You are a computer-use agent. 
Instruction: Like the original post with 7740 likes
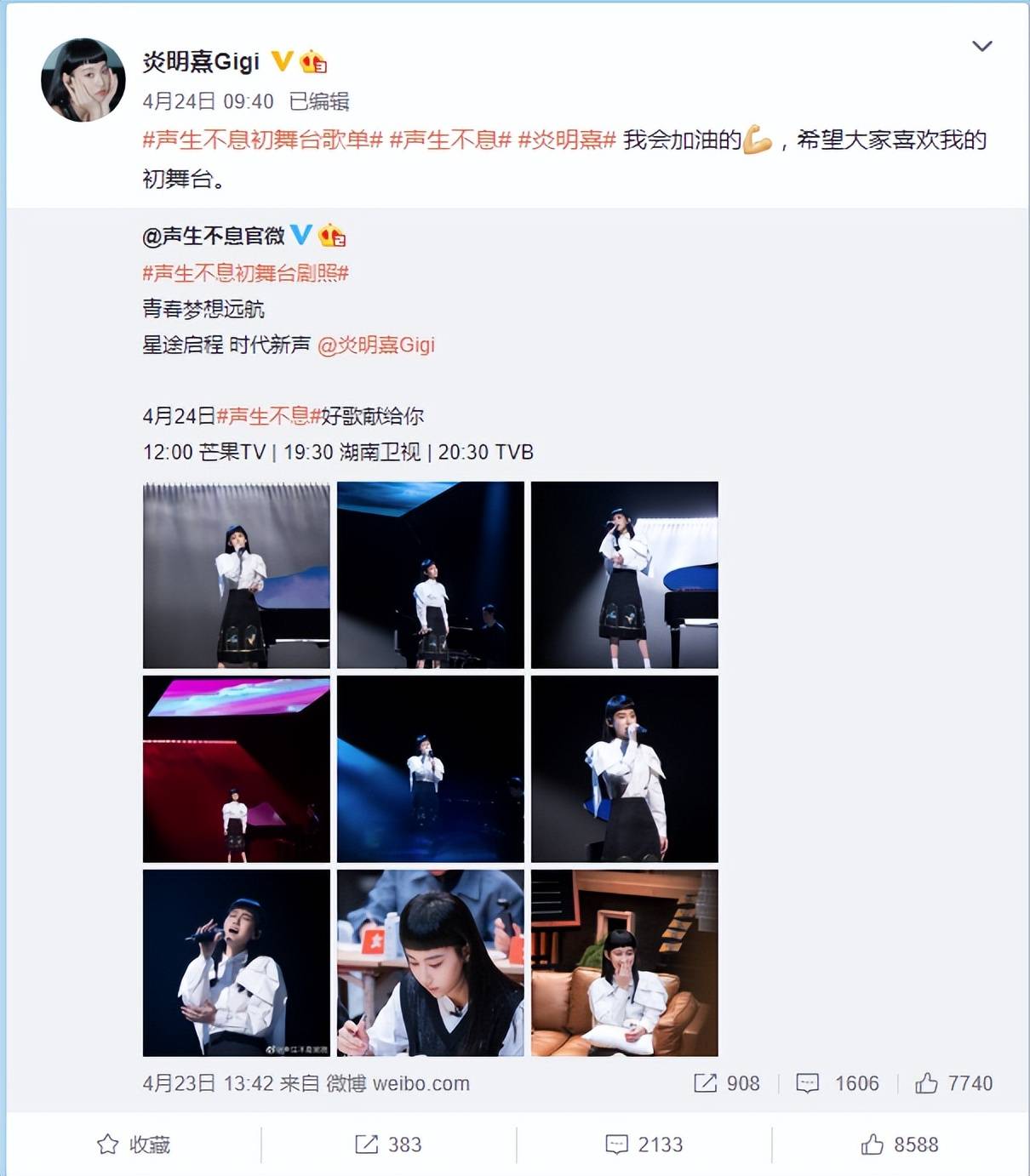click(x=953, y=1083)
